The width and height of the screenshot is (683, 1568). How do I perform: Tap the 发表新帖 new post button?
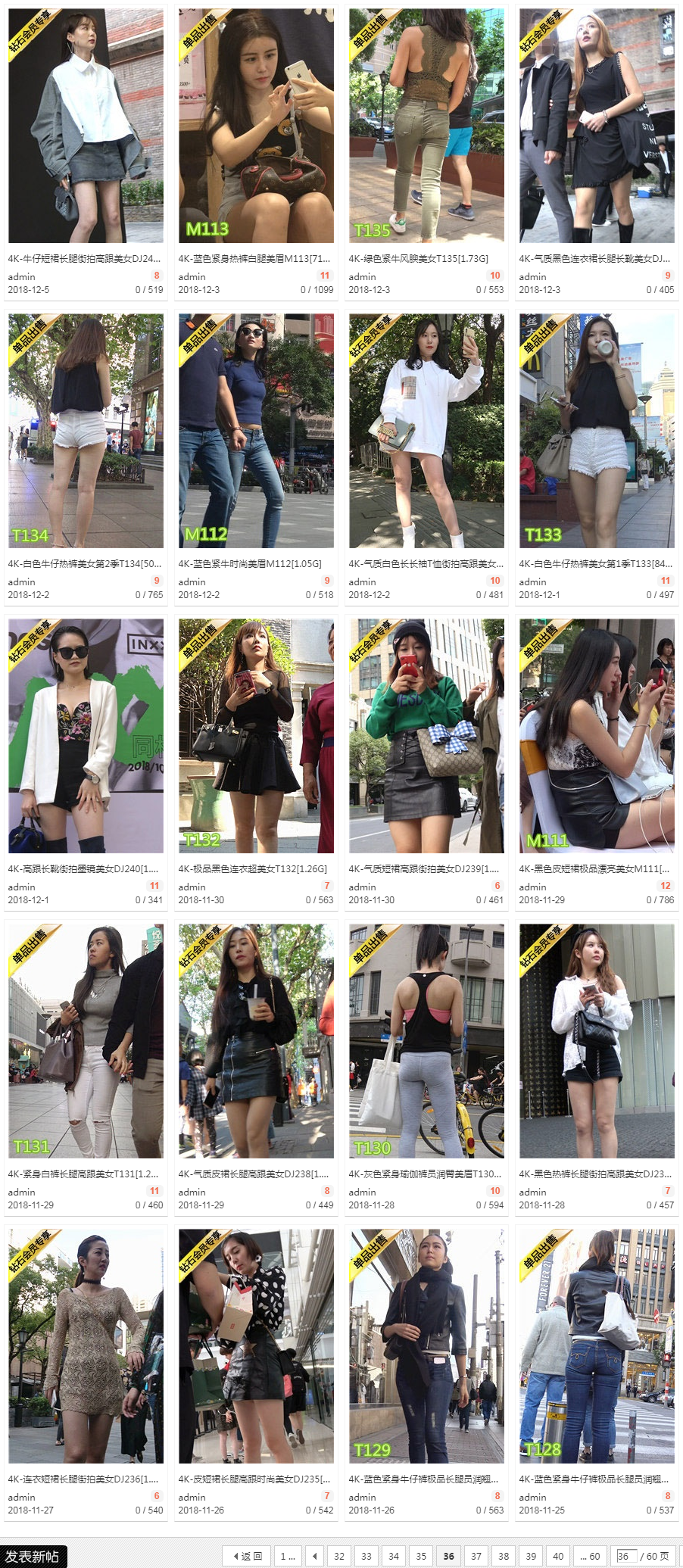click(33, 1556)
